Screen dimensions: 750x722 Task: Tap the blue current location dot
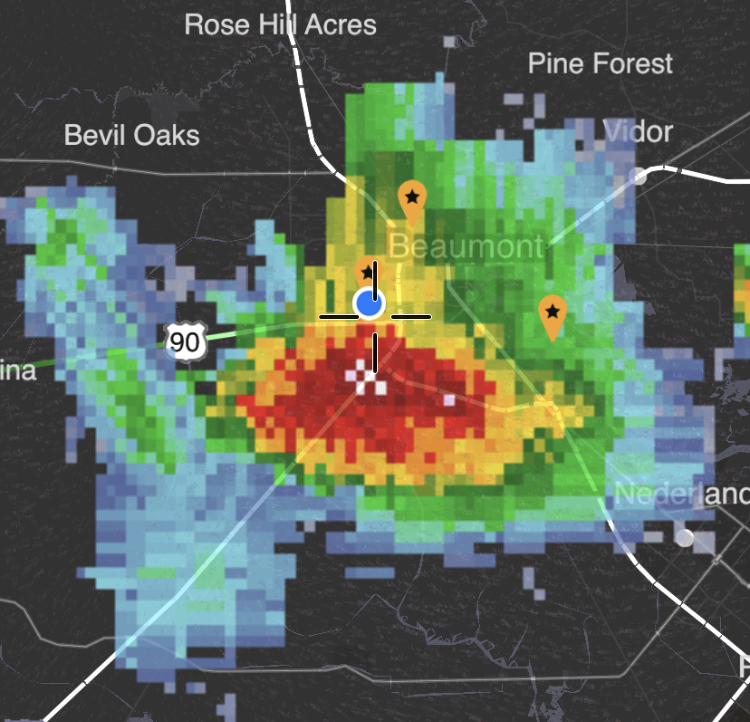point(370,303)
